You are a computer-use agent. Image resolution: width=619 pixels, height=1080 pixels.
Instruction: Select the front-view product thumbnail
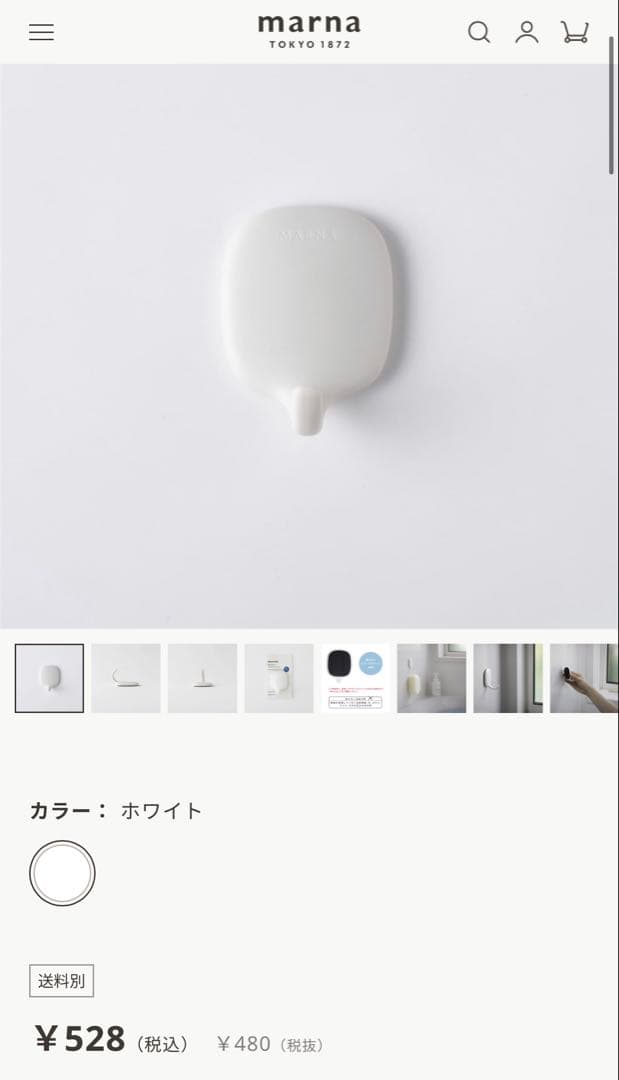point(49,678)
